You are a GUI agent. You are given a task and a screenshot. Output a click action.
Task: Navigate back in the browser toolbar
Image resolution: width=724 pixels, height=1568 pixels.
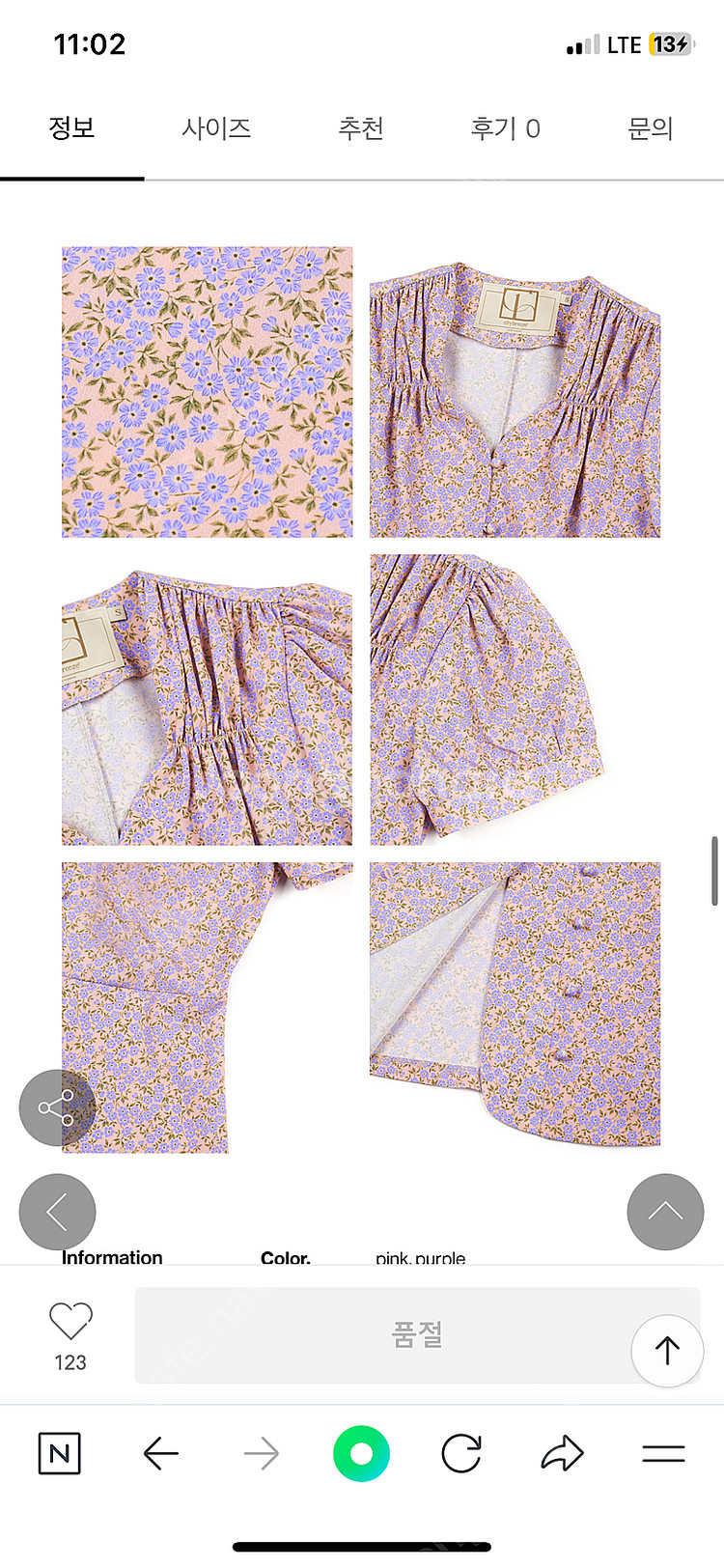[x=160, y=1453]
